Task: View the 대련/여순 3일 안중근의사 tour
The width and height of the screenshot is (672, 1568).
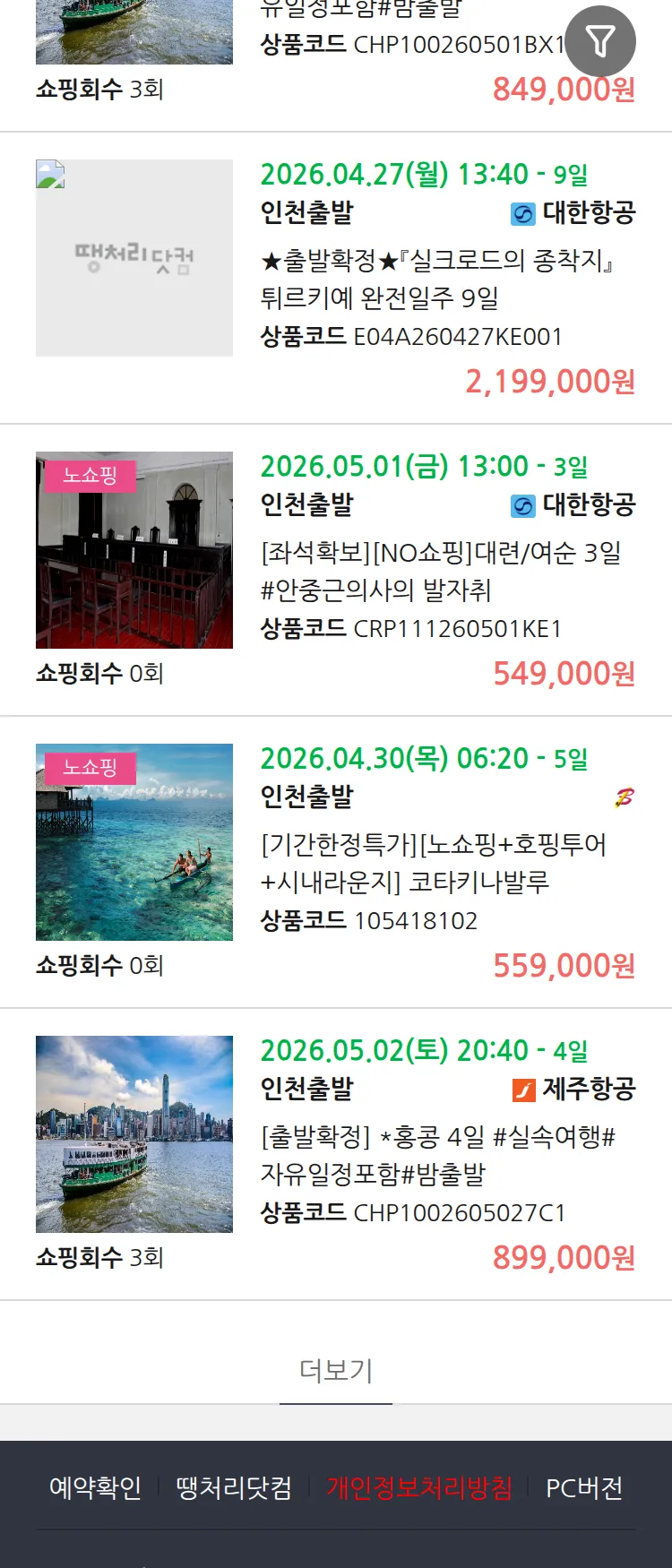Action: coord(441,571)
